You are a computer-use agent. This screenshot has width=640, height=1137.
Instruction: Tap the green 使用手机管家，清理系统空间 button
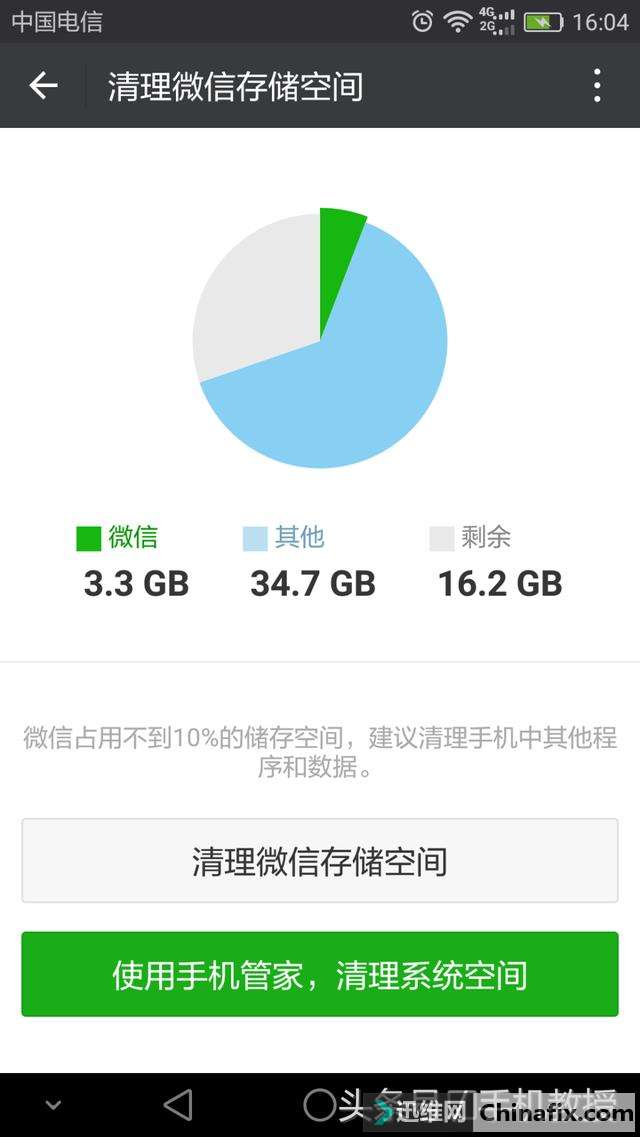pos(320,974)
